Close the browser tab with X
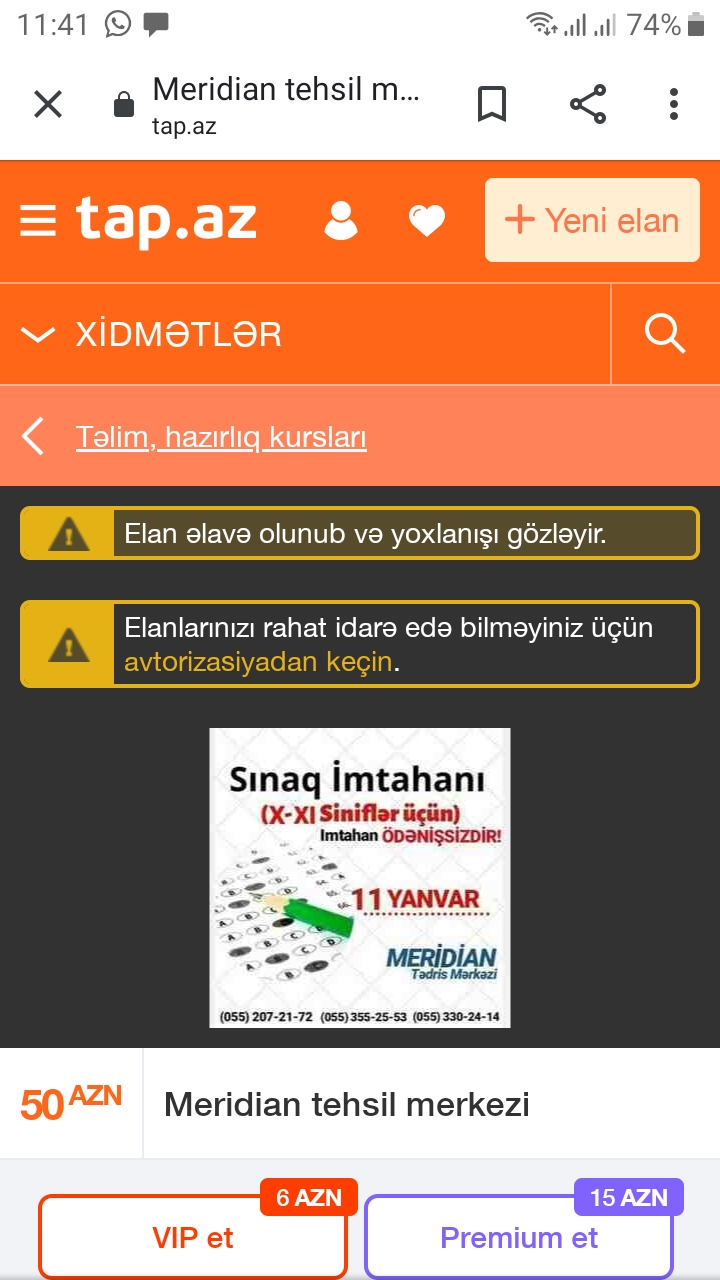Viewport: 720px width, 1280px height. point(48,104)
